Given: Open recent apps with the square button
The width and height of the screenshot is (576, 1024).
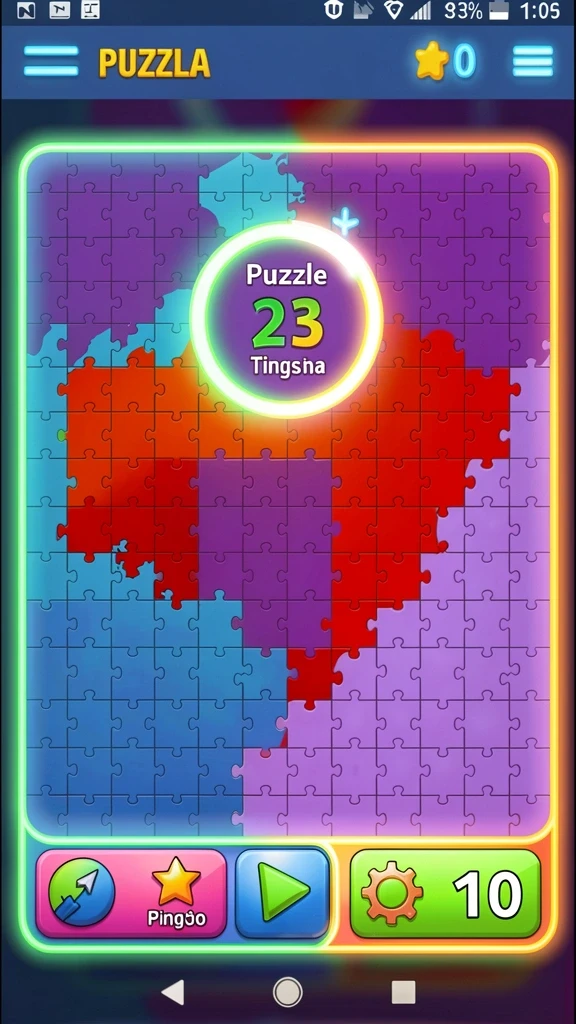Looking at the screenshot, I should tap(403, 992).
